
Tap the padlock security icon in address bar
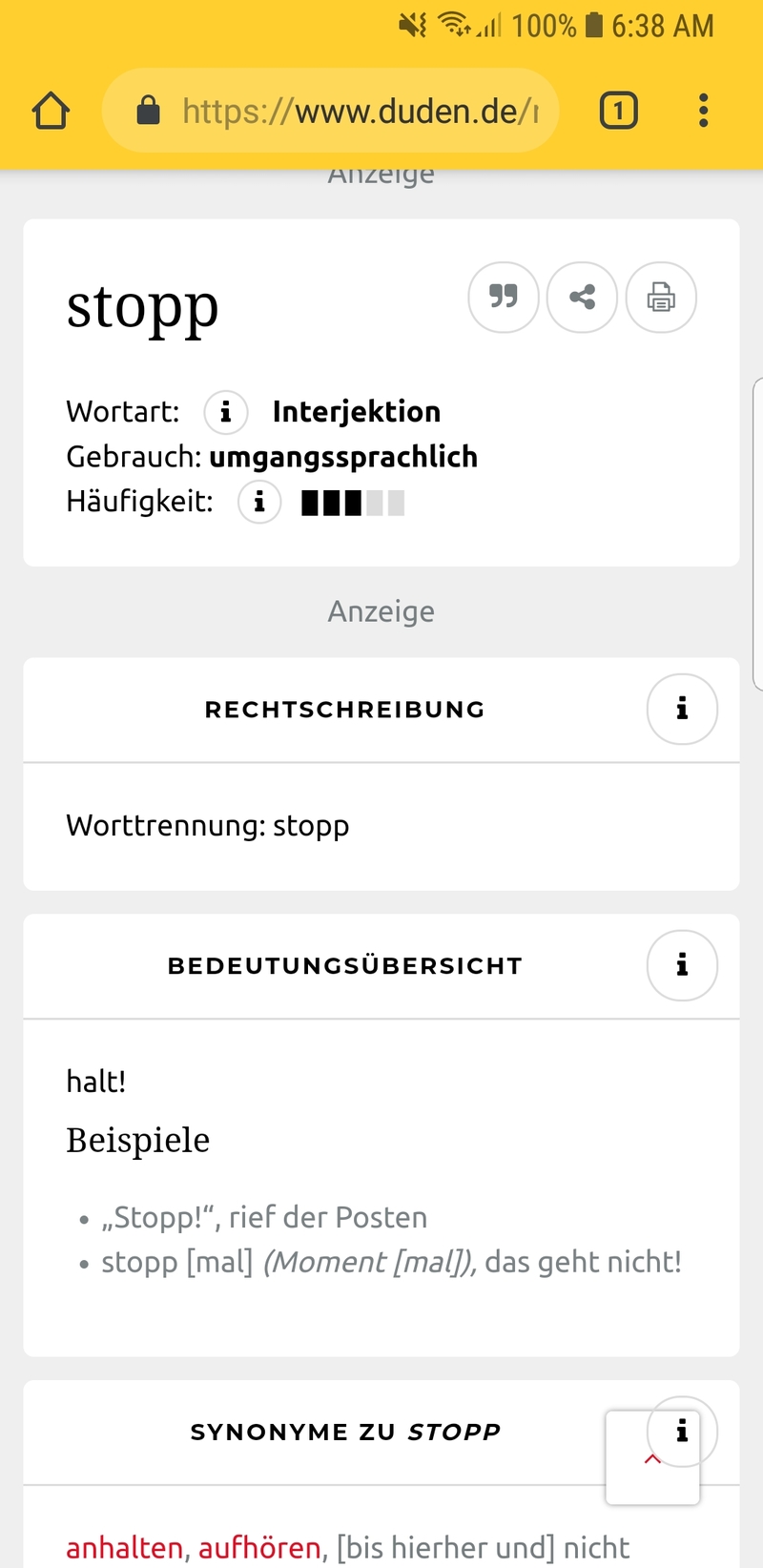147,110
